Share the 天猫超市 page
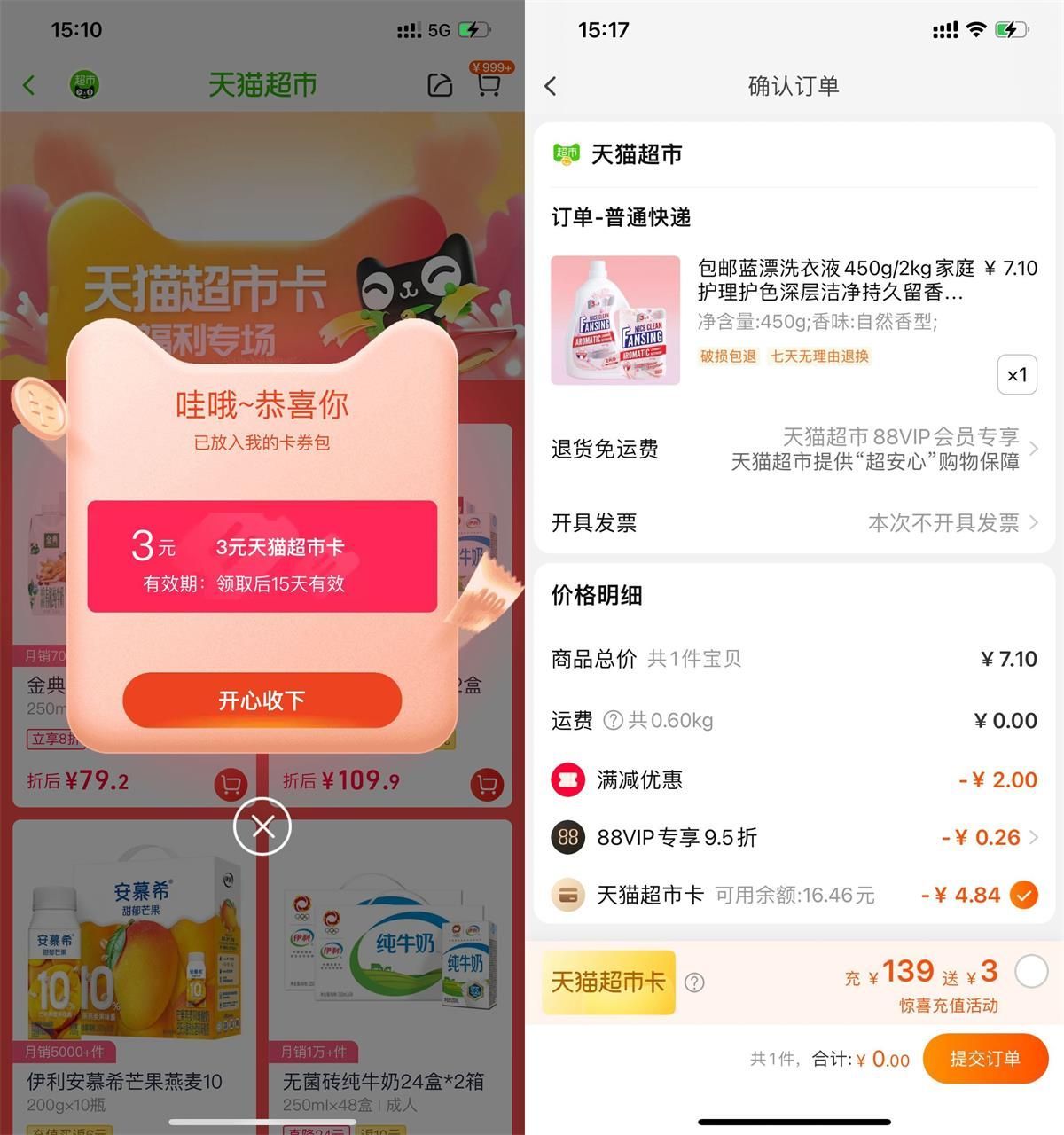The height and width of the screenshot is (1135, 1064). pos(440,85)
